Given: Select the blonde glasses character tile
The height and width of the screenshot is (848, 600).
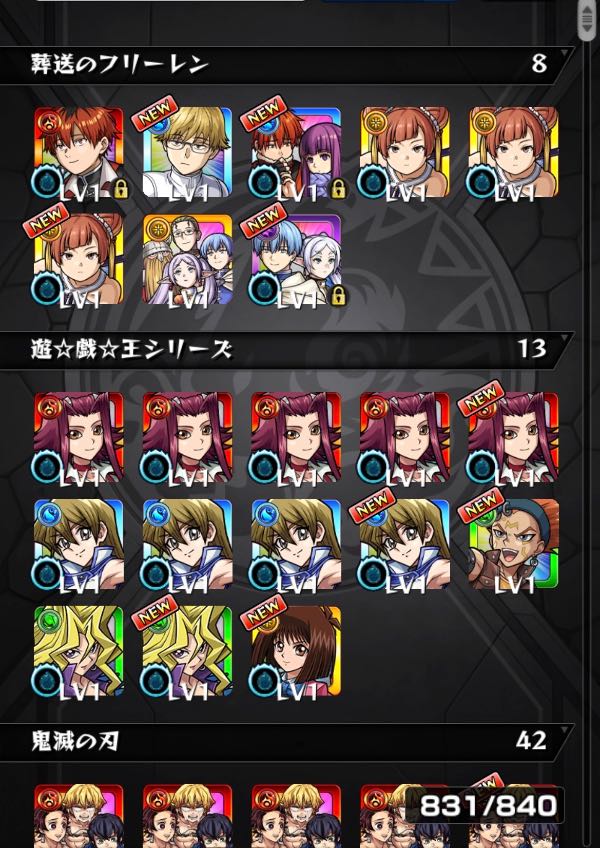Looking at the screenshot, I should coord(187,152).
